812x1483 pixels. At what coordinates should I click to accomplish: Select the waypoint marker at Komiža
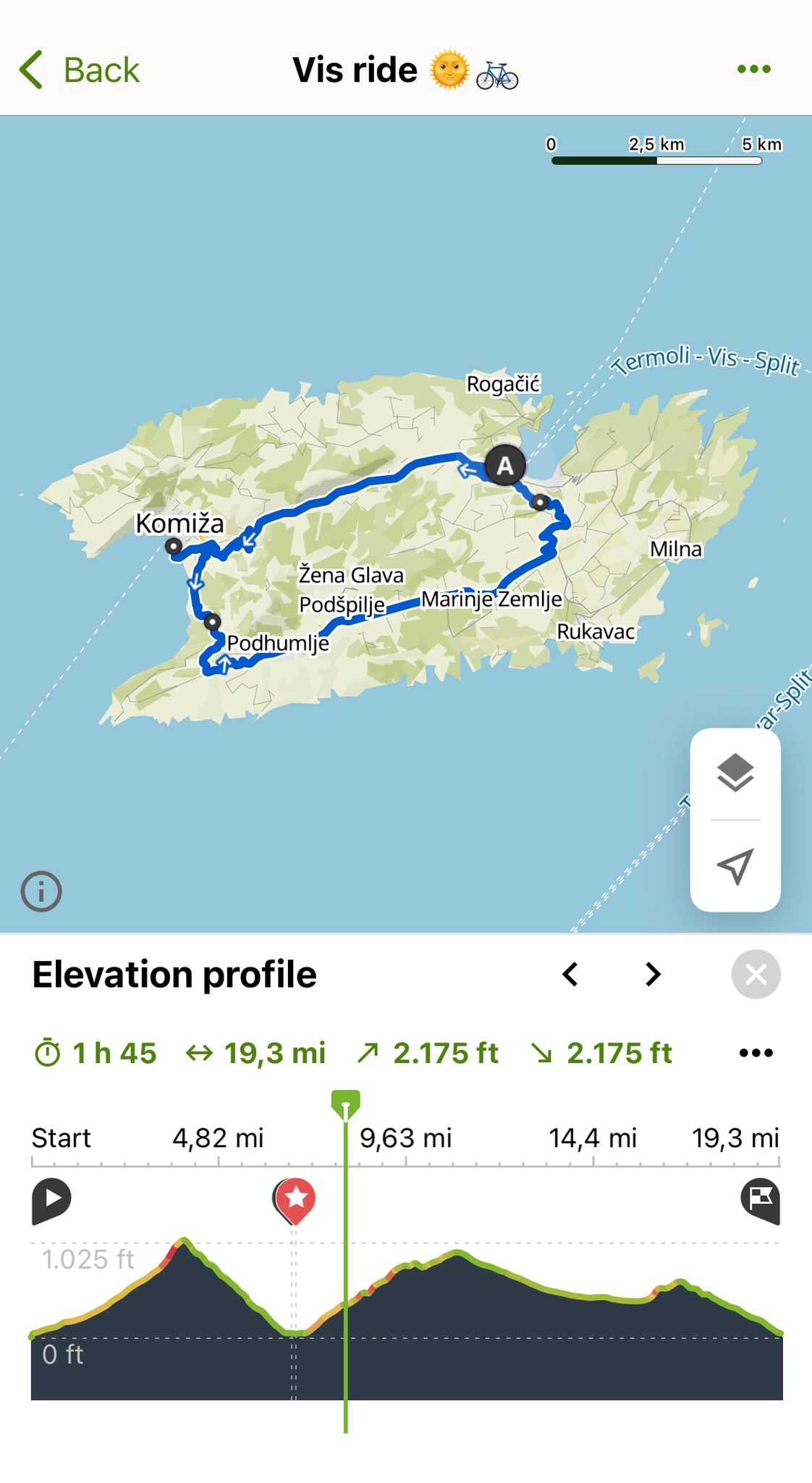coord(174,546)
